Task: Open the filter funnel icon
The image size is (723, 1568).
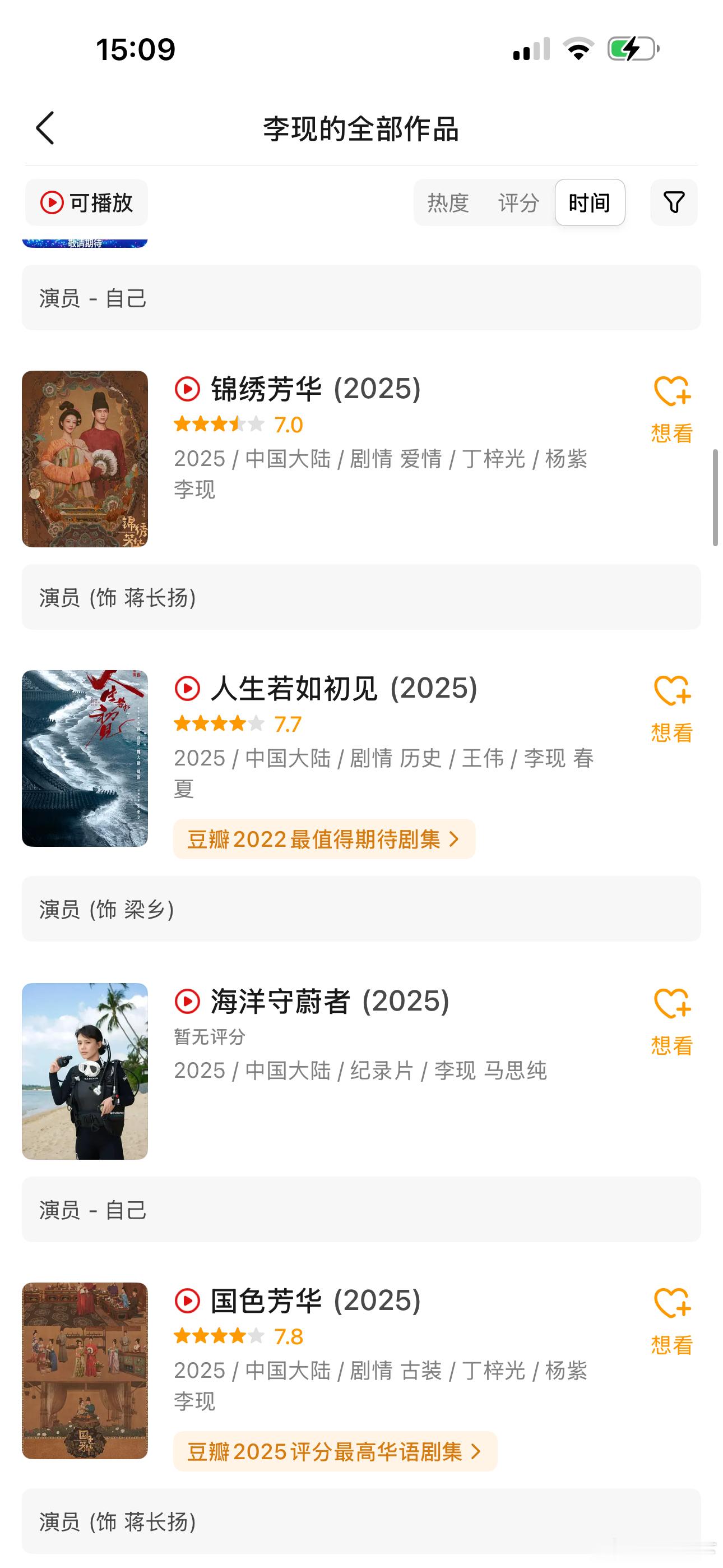Action: pos(674,202)
